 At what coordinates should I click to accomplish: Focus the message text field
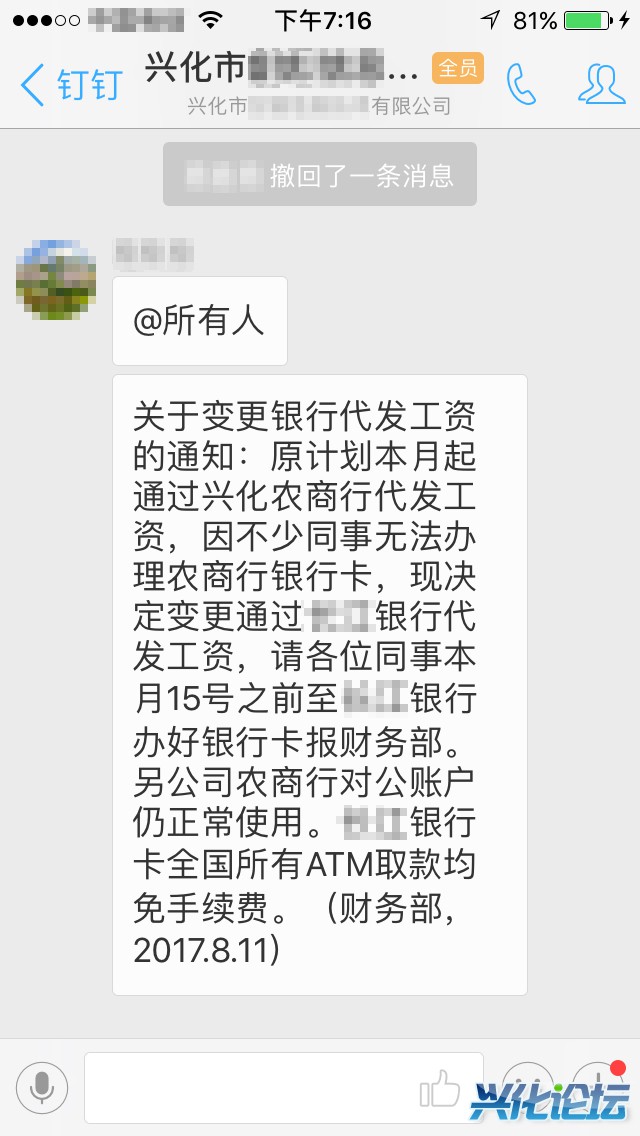coord(250,1087)
